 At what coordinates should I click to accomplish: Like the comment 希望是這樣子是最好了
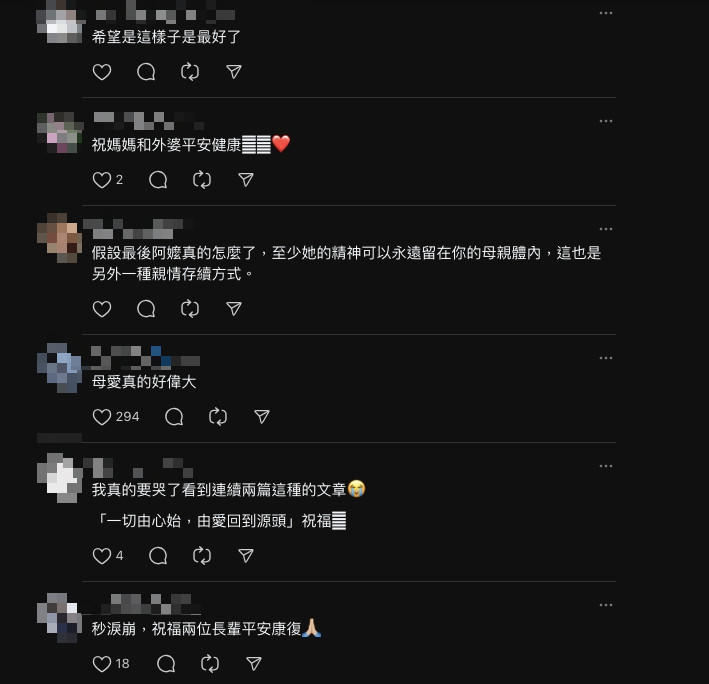[102, 72]
